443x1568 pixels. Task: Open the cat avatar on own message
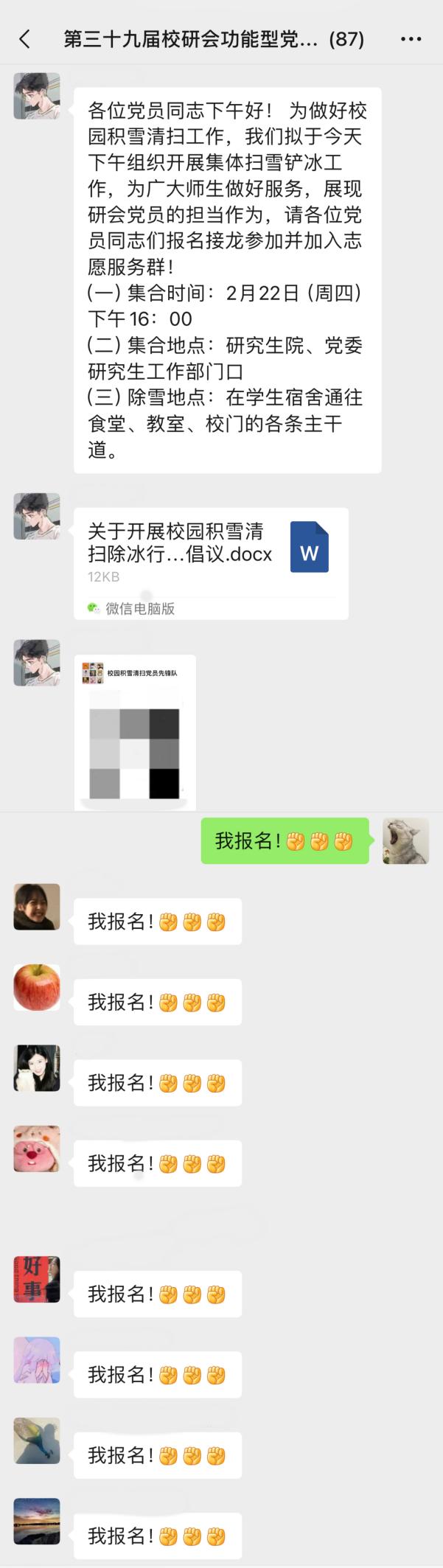(x=405, y=840)
